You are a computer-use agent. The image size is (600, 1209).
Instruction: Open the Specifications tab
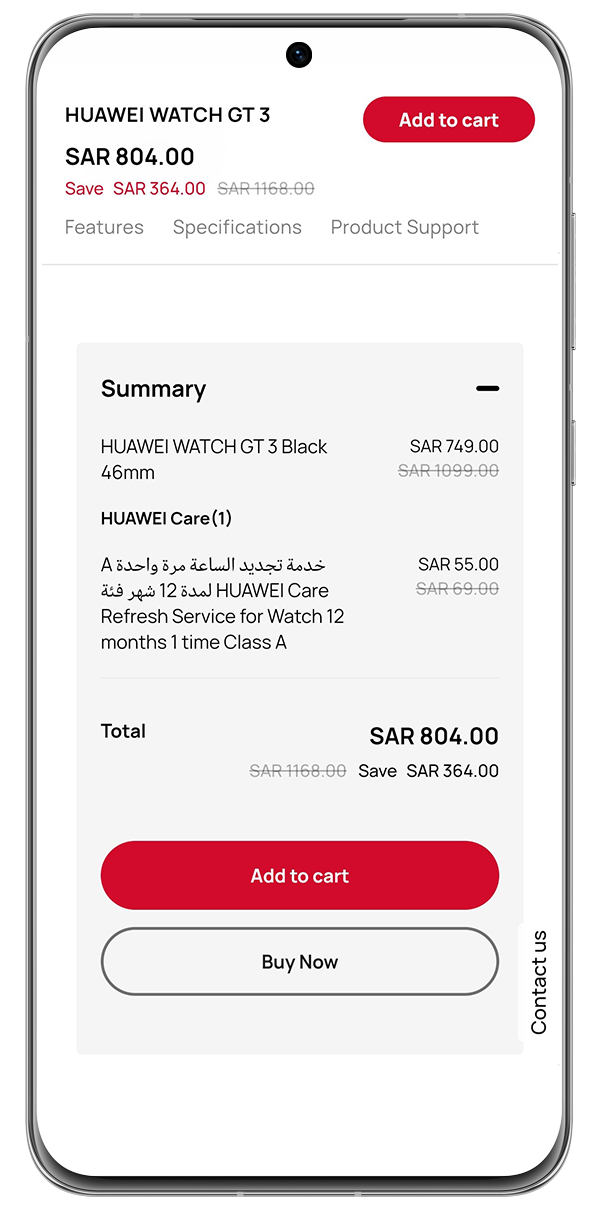coord(237,227)
